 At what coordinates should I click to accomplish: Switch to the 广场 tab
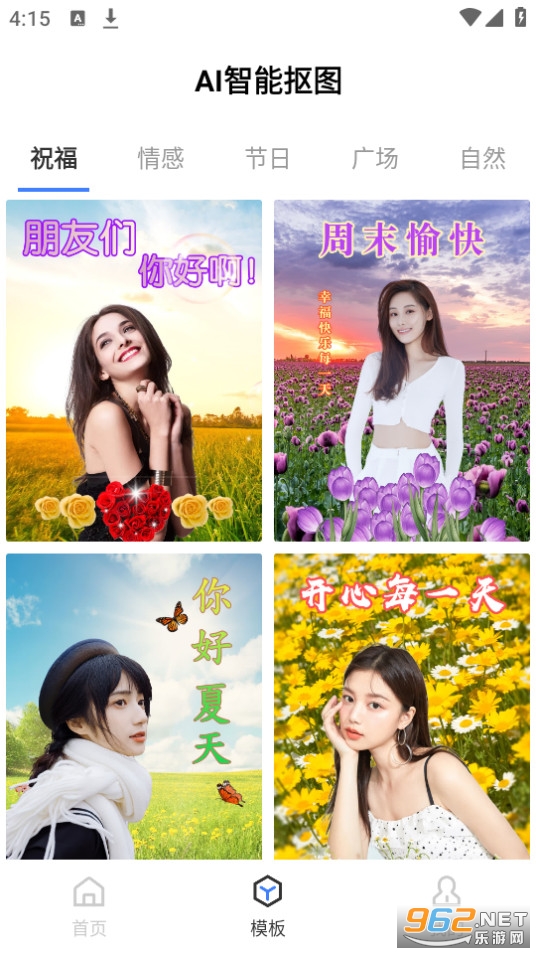[375, 159]
